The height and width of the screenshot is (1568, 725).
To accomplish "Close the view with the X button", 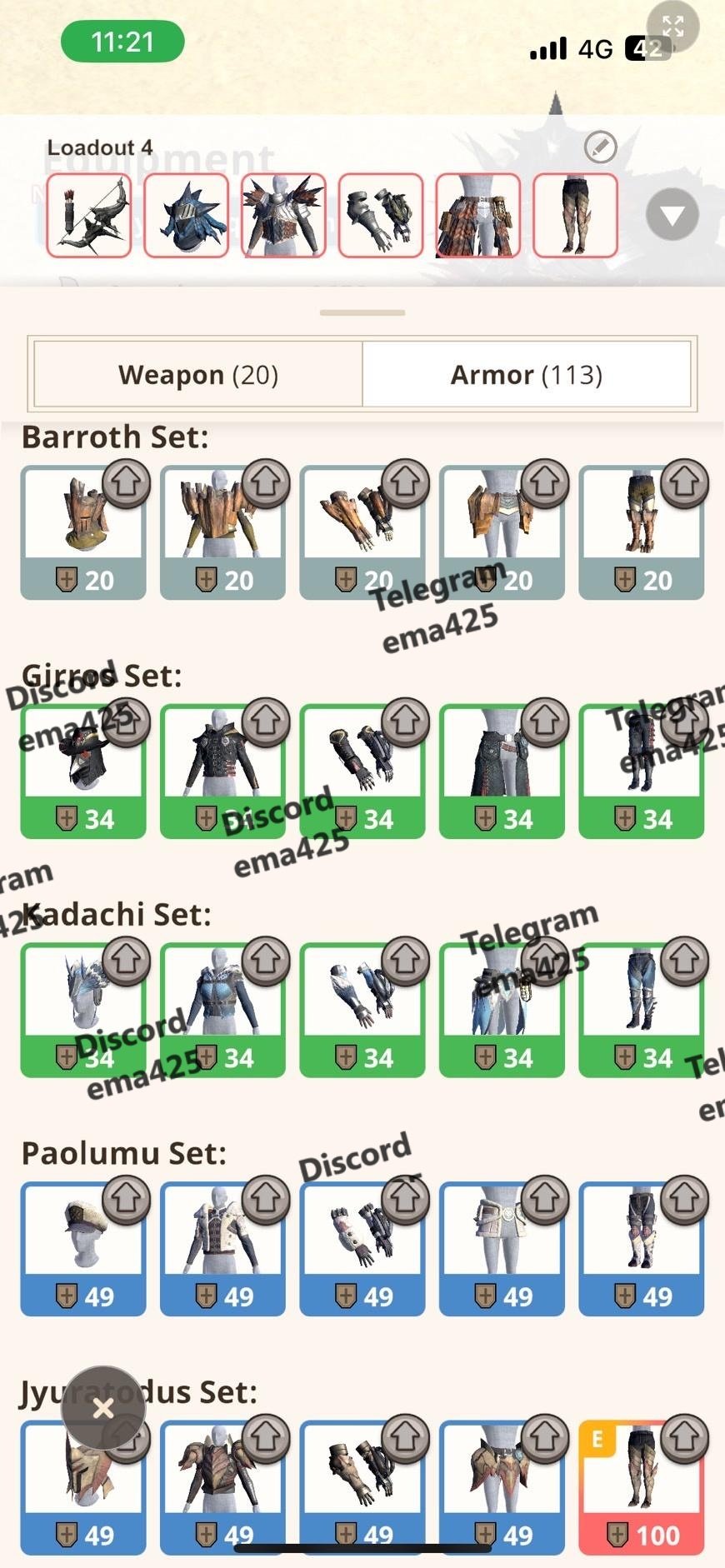I will coord(103,1408).
